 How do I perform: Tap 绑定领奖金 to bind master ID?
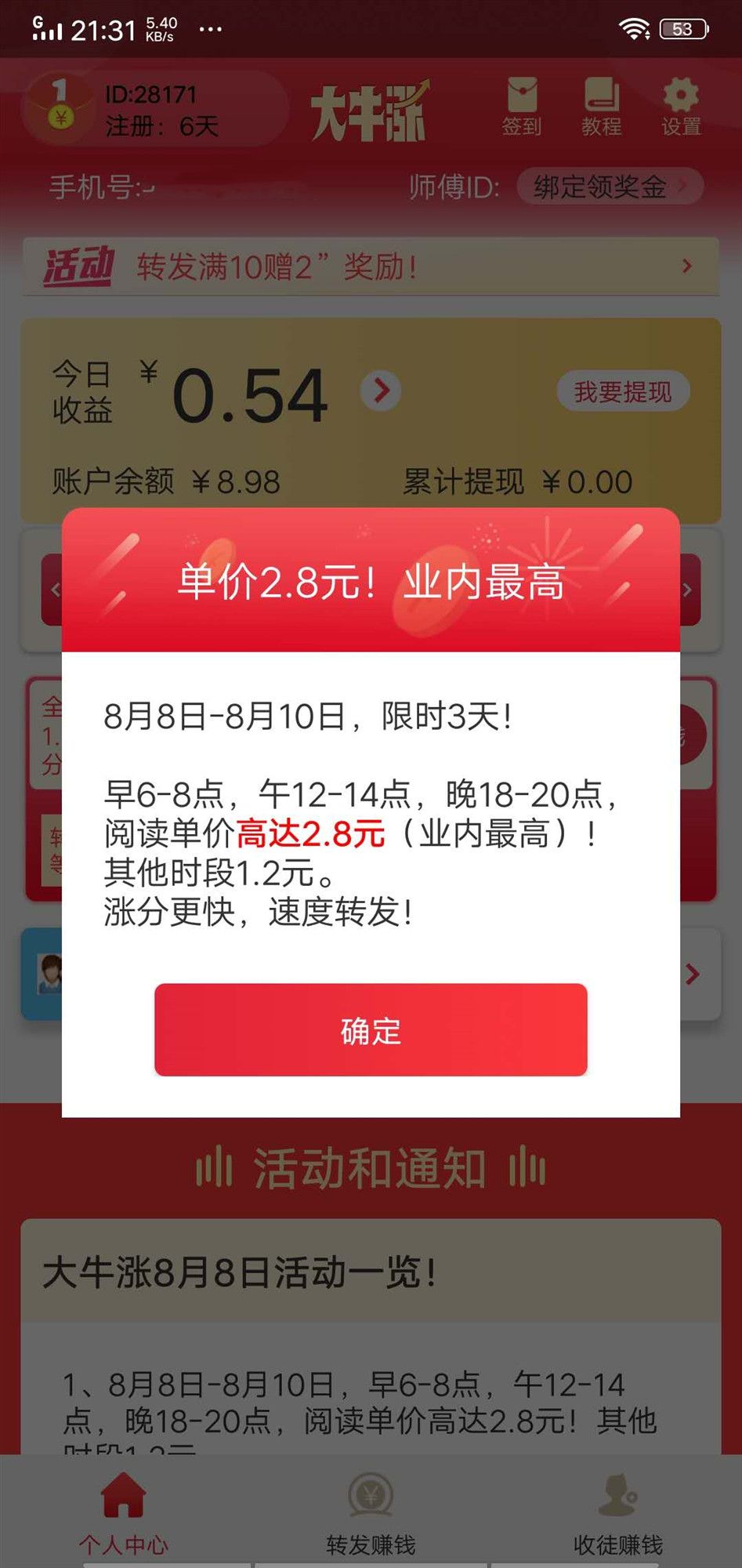(610, 187)
